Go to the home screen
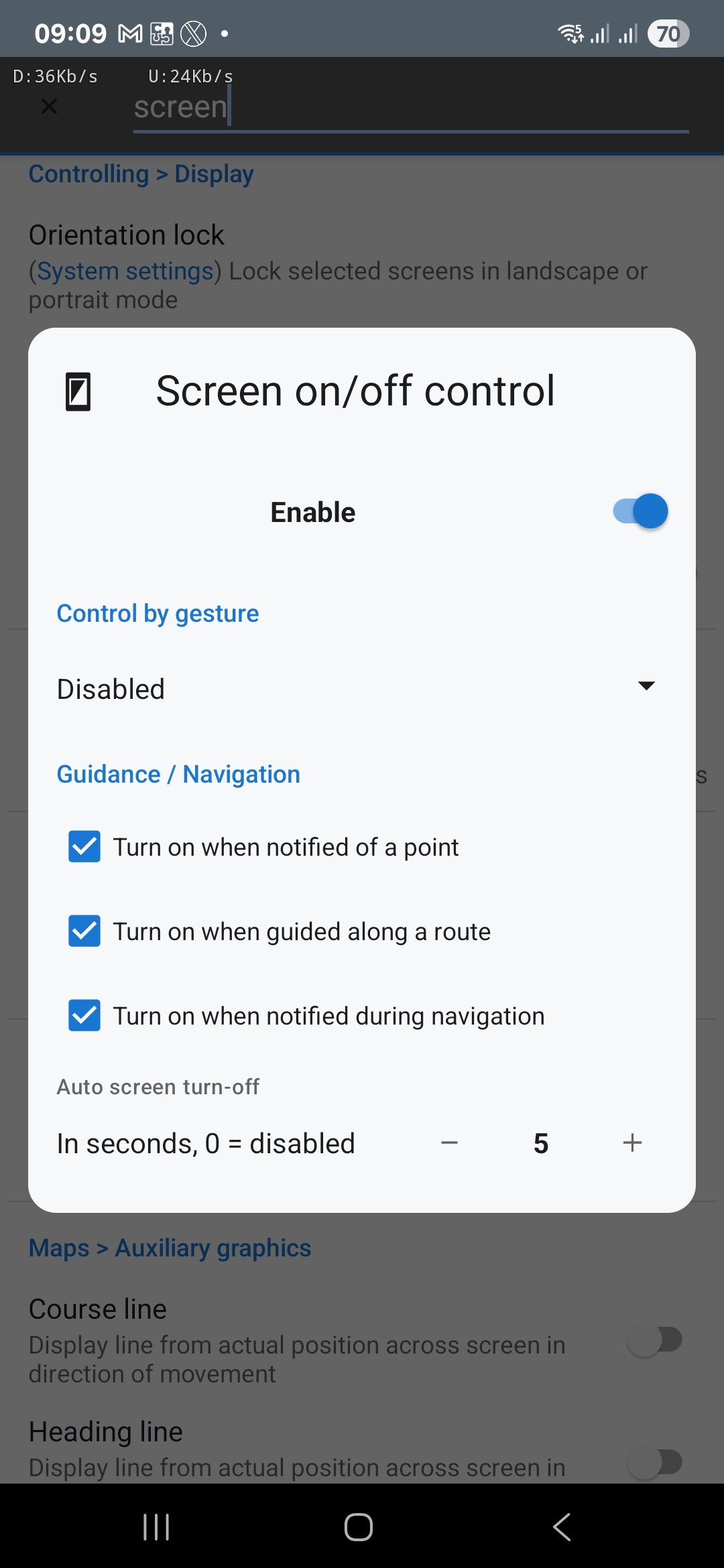Screen dimensions: 724x1568 tap(359, 1527)
